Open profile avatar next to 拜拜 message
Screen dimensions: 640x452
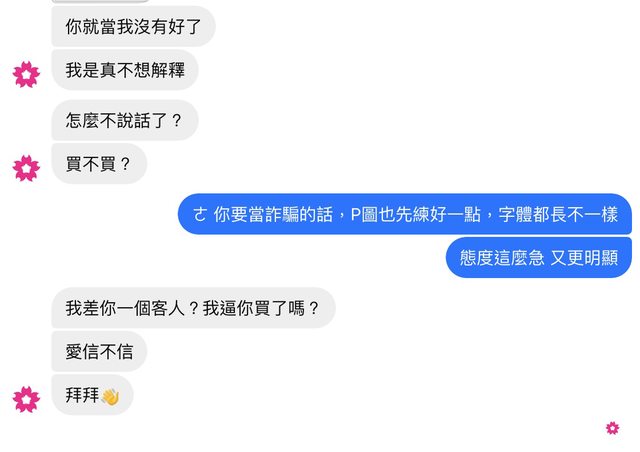26,399
